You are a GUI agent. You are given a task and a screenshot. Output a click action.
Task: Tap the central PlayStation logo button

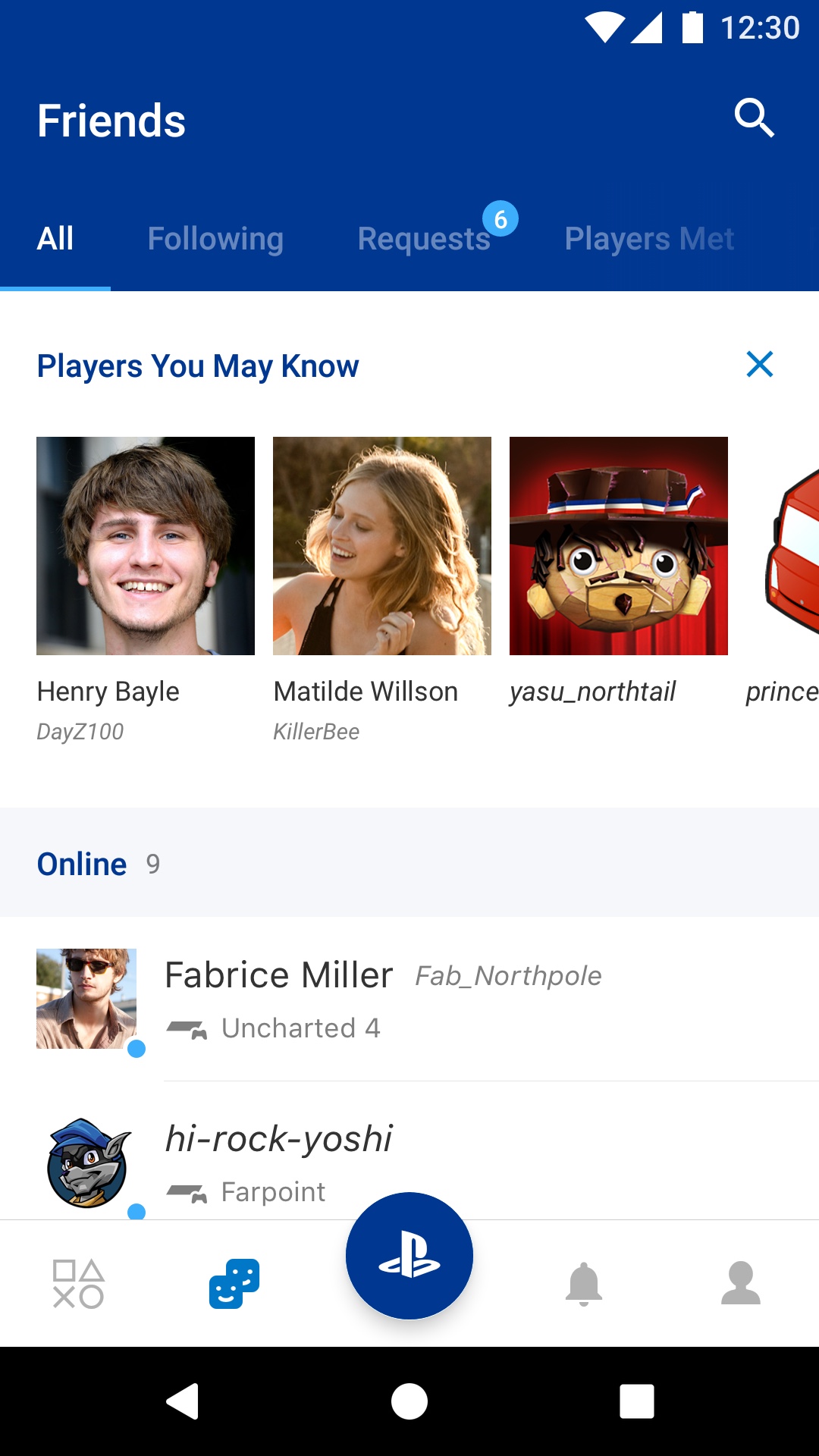click(x=409, y=1256)
